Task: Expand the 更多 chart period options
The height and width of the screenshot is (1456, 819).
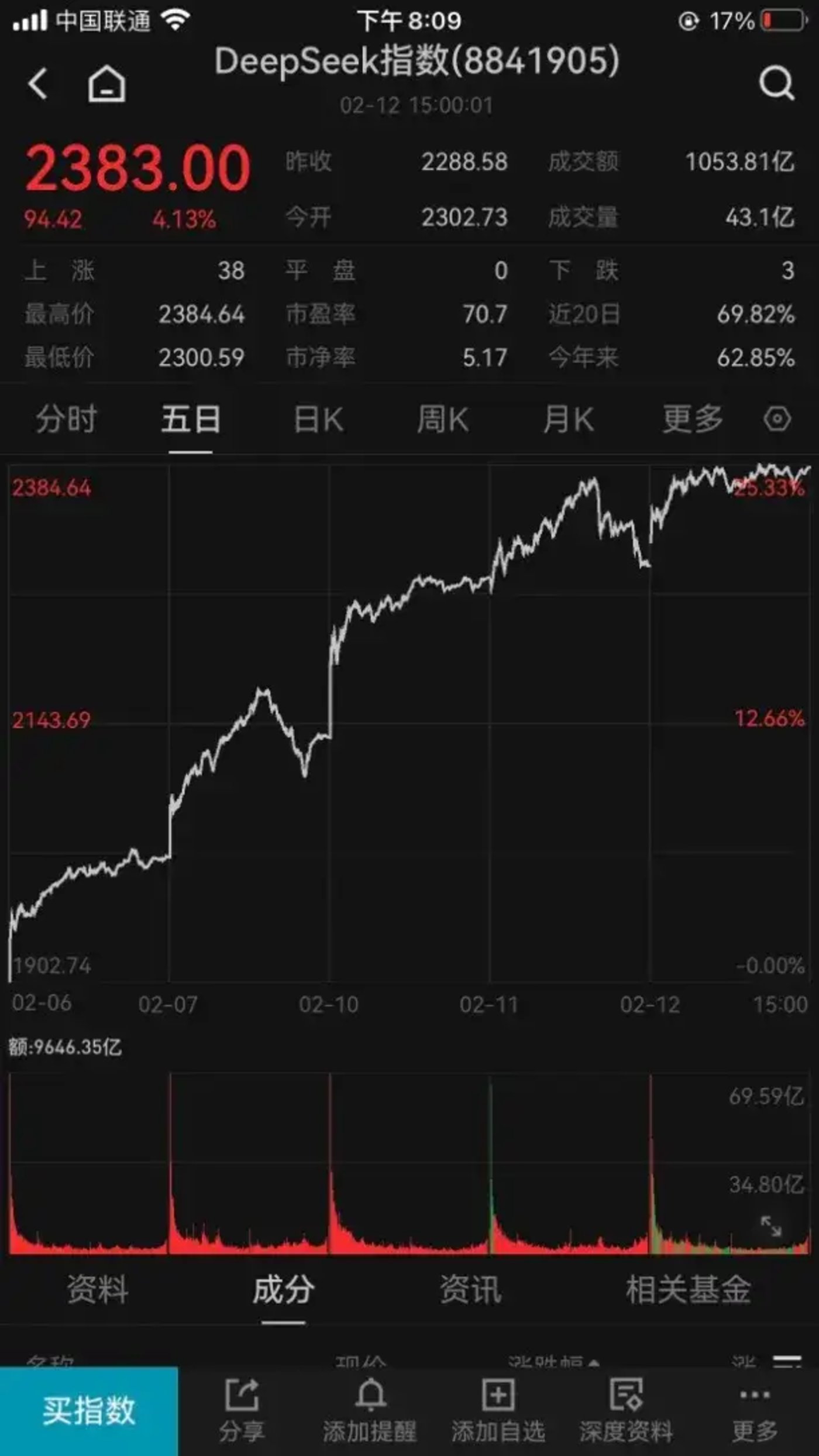Action: coord(693,420)
